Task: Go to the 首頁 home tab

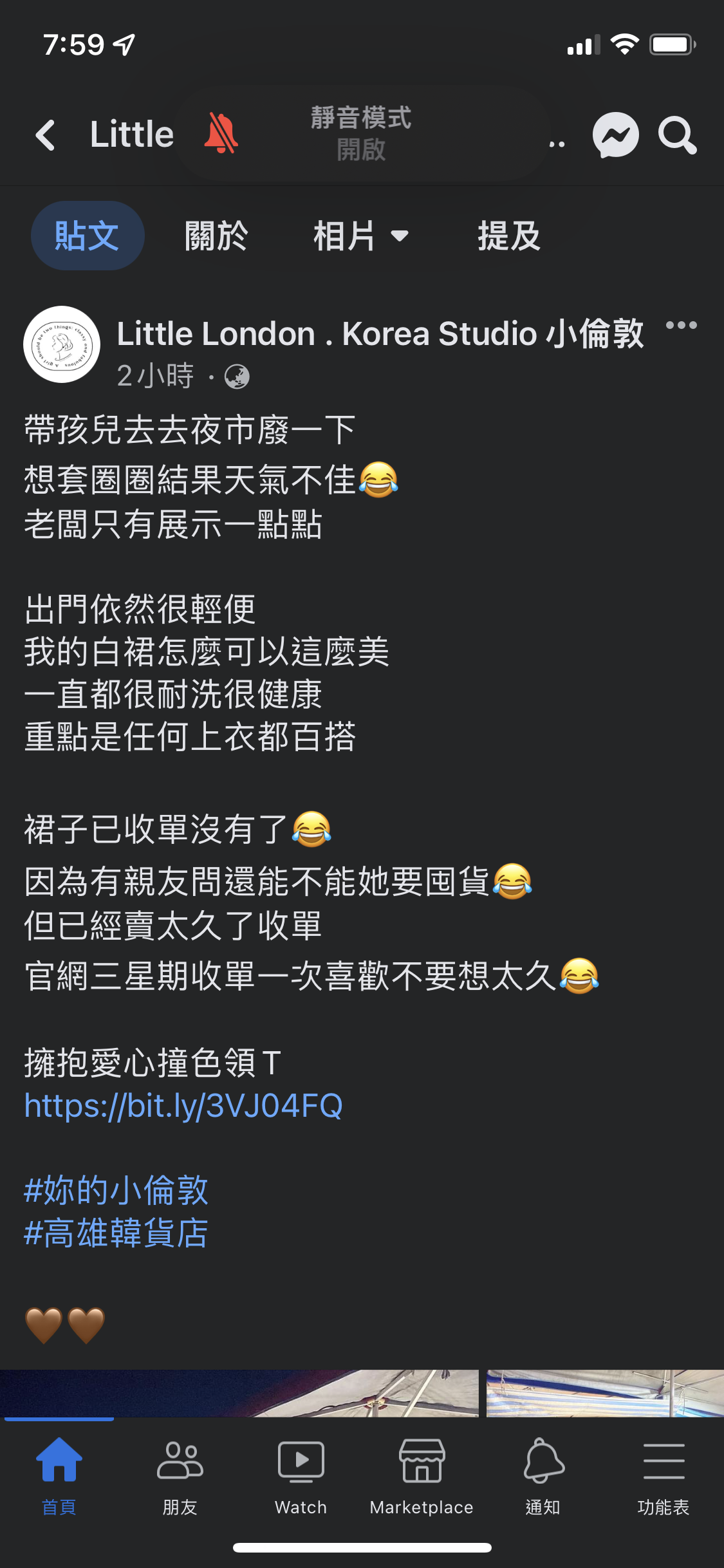Action: [59, 1475]
